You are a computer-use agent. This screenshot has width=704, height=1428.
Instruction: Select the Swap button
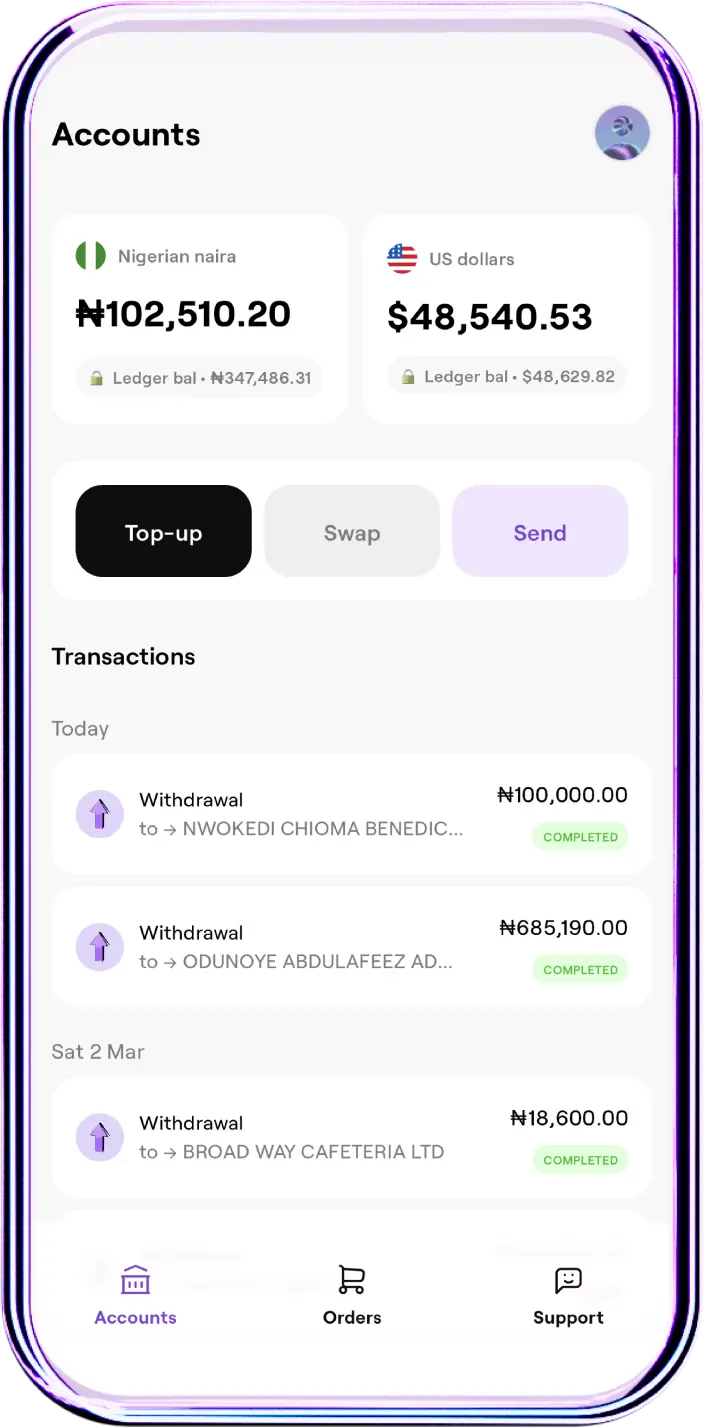tap(352, 532)
